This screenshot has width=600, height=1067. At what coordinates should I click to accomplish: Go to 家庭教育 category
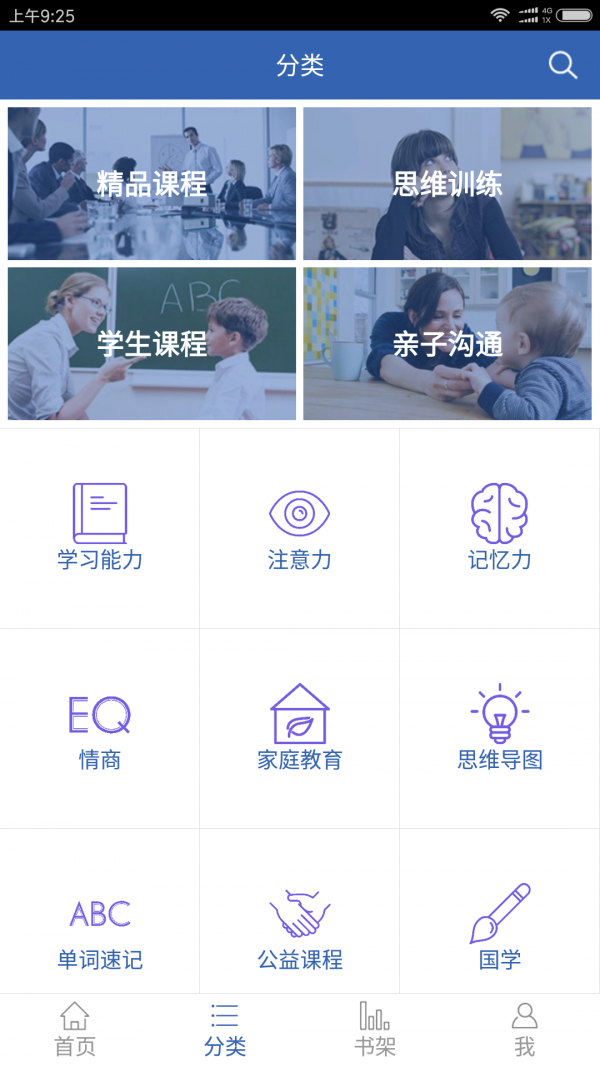pyautogui.click(x=300, y=728)
